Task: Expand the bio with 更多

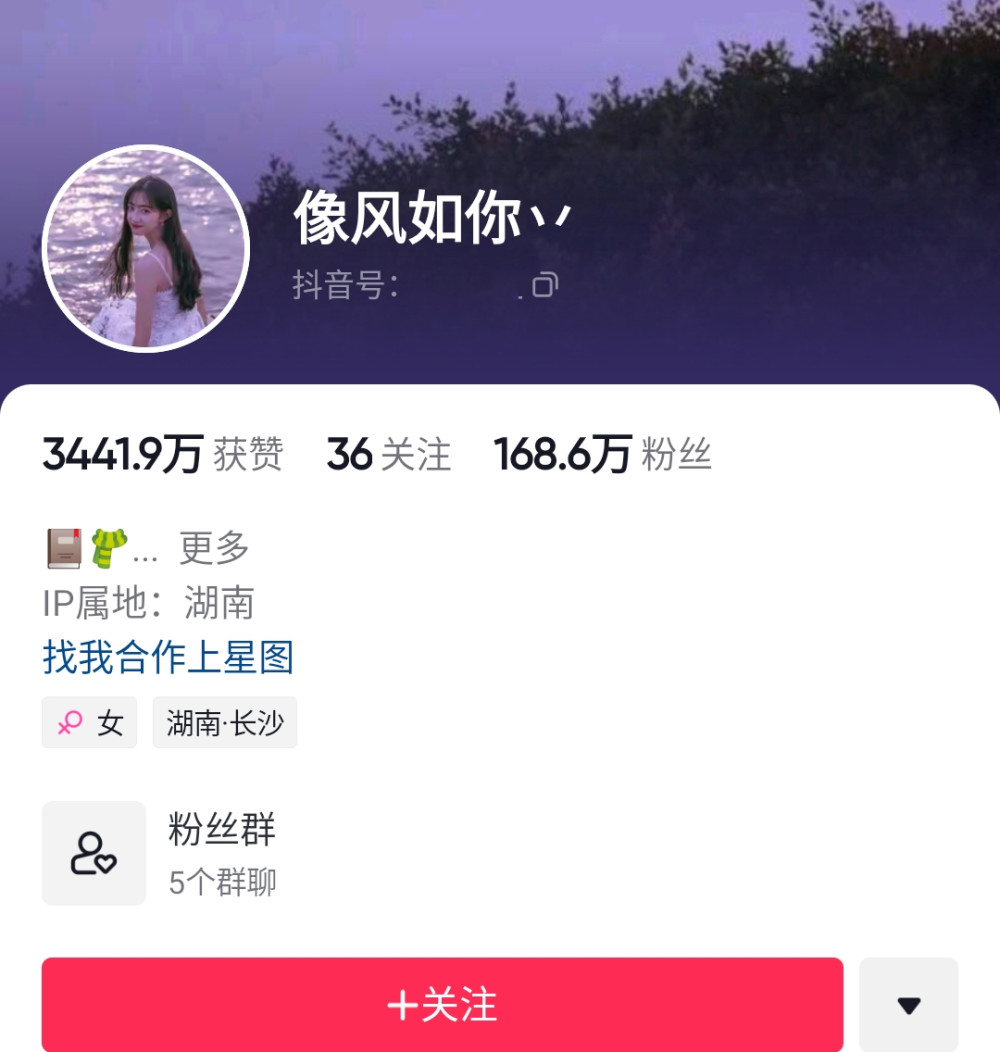Action: (214, 548)
